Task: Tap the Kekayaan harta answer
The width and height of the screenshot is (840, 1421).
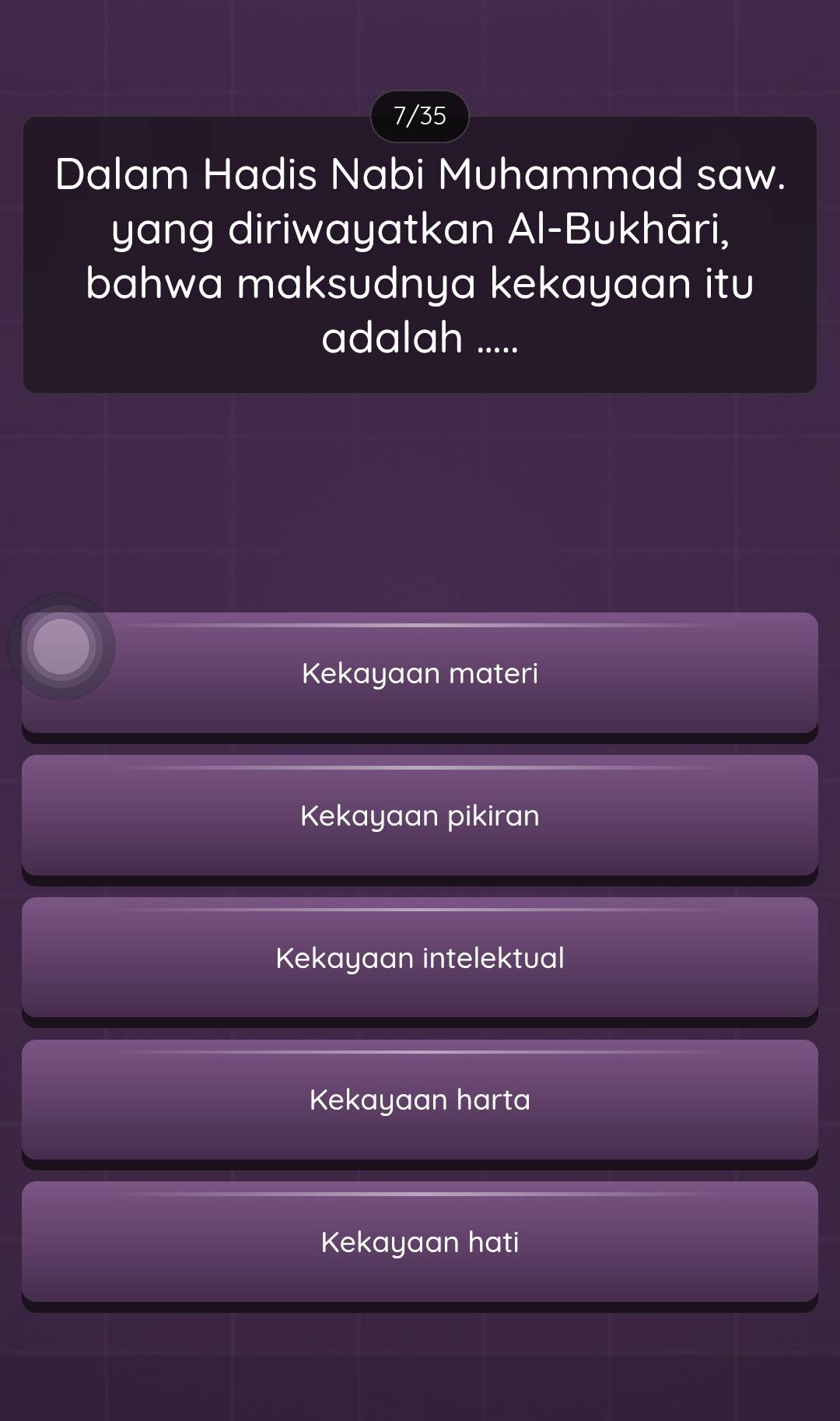Action: click(420, 1100)
